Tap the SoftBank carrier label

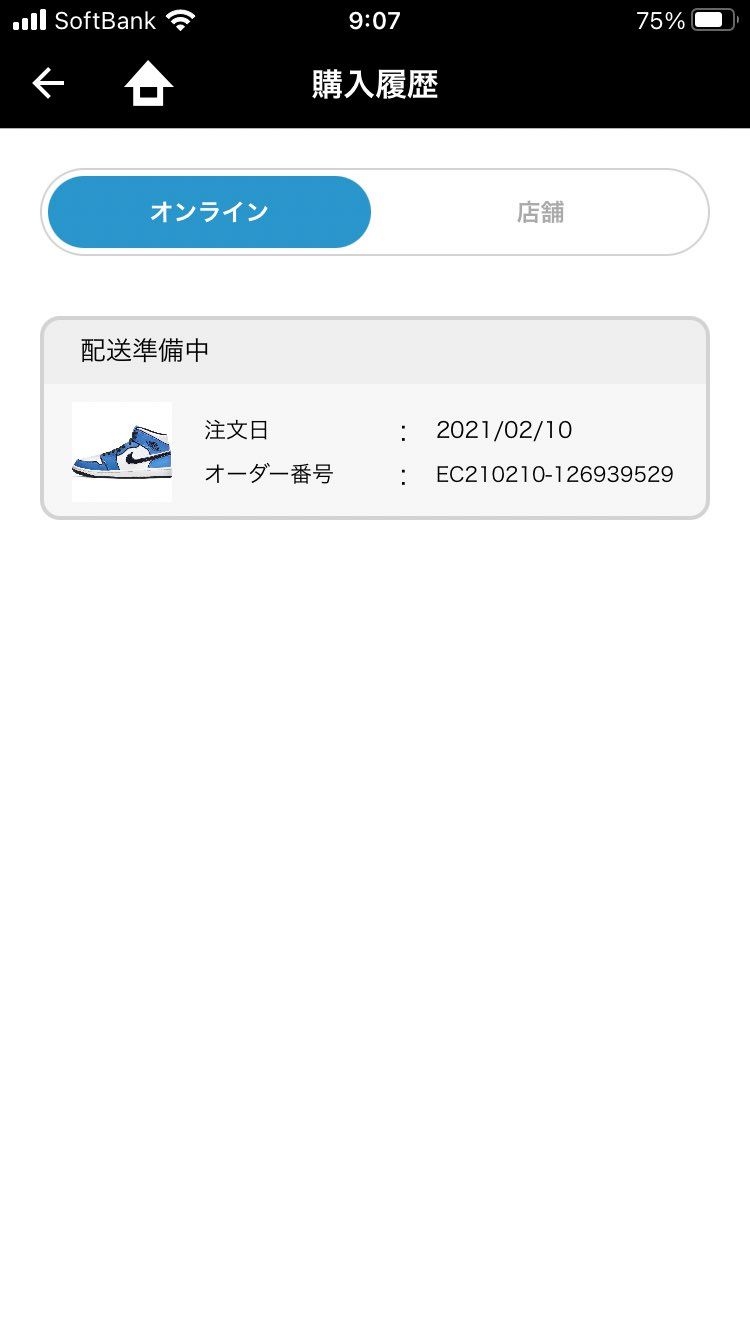(x=105, y=19)
